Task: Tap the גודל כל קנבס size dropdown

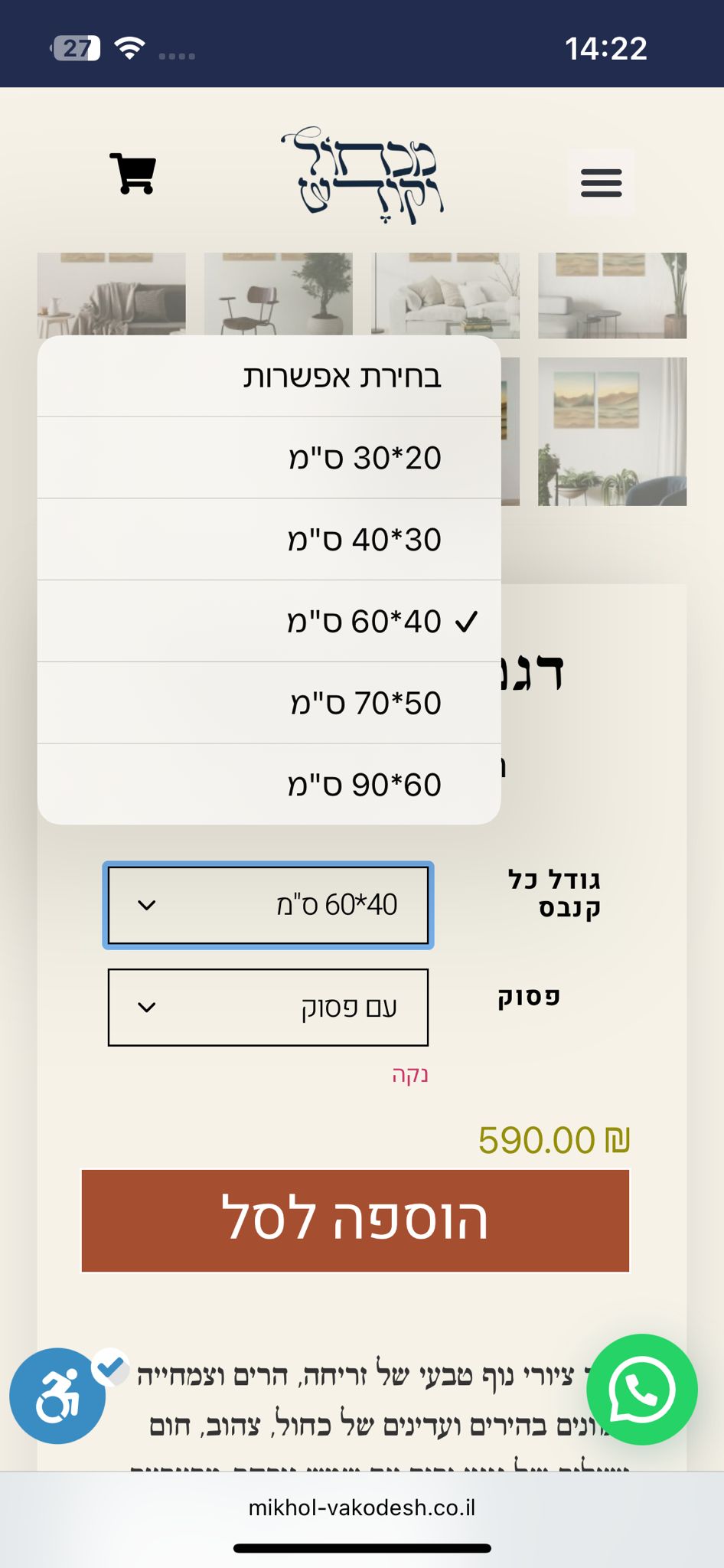Action: click(268, 905)
